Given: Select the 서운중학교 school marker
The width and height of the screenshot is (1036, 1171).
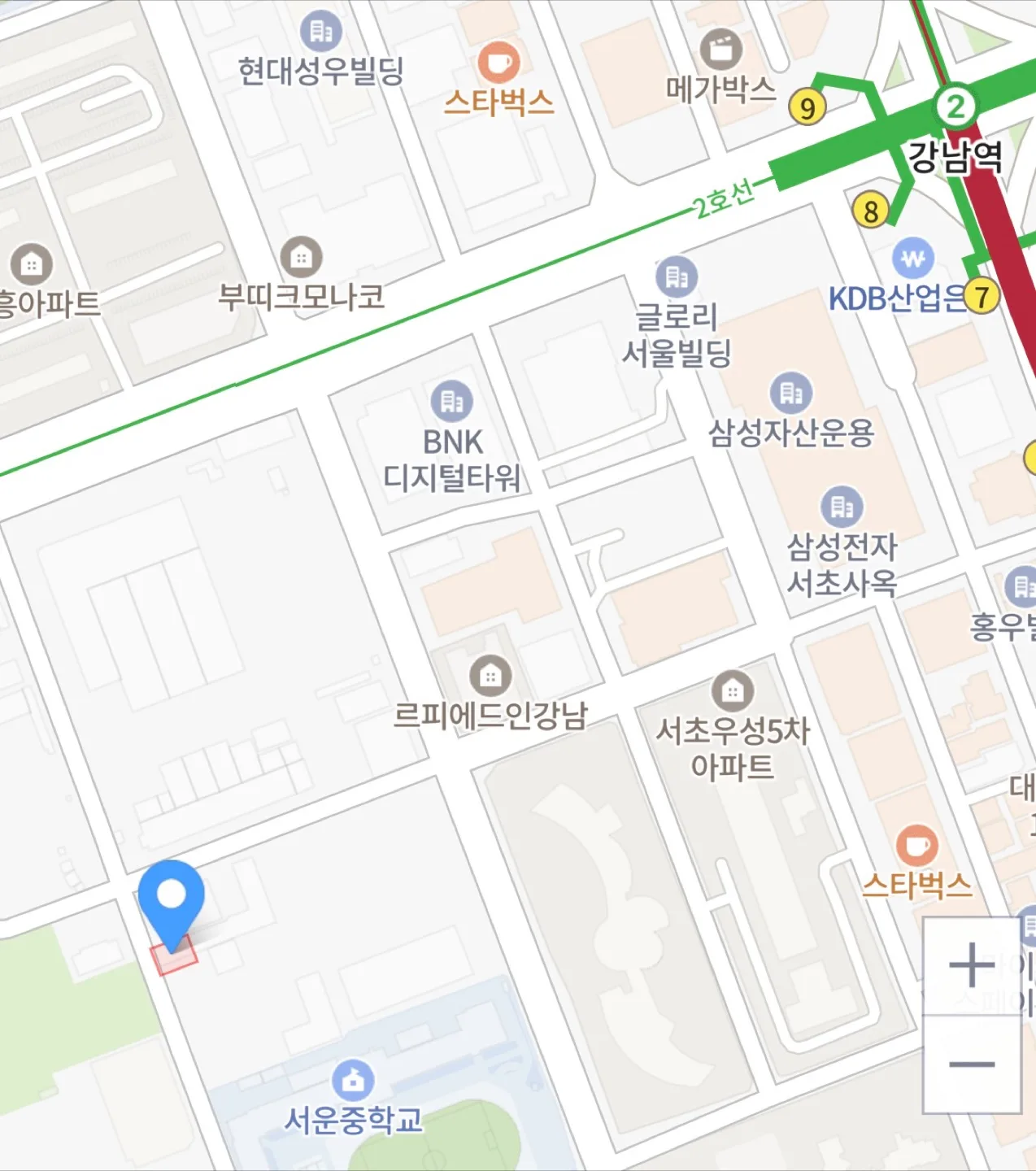Looking at the screenshot, I should coord(353,1082).
